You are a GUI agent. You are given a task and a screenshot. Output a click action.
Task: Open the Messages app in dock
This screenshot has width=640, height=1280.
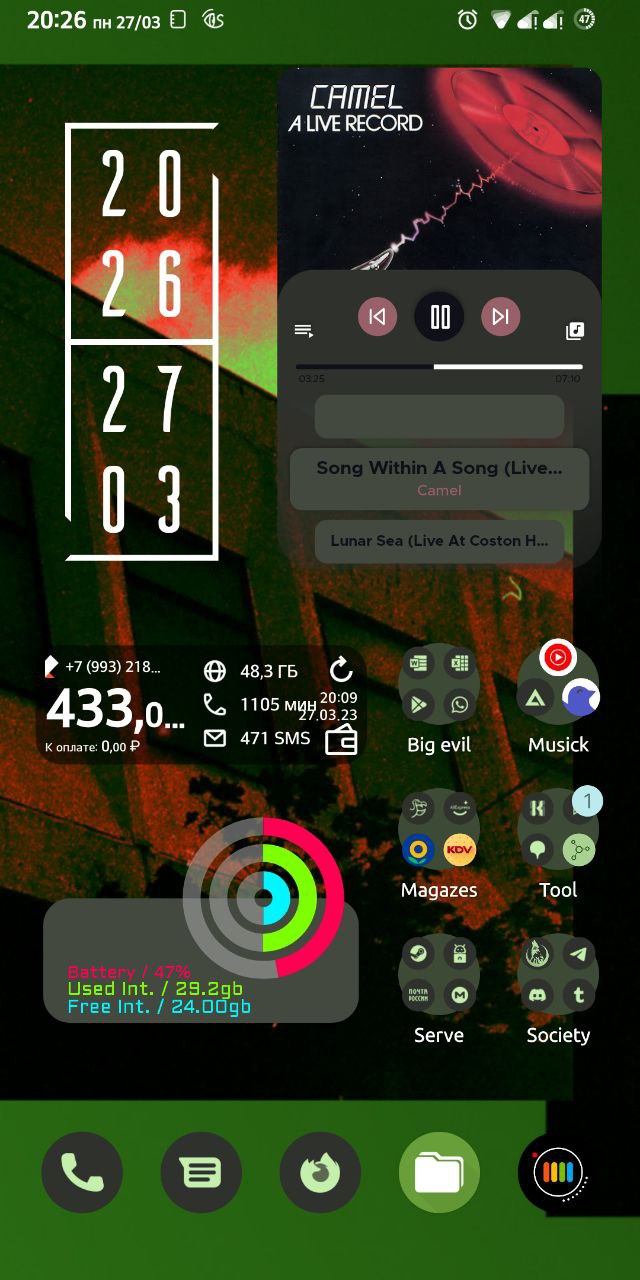201,1172
